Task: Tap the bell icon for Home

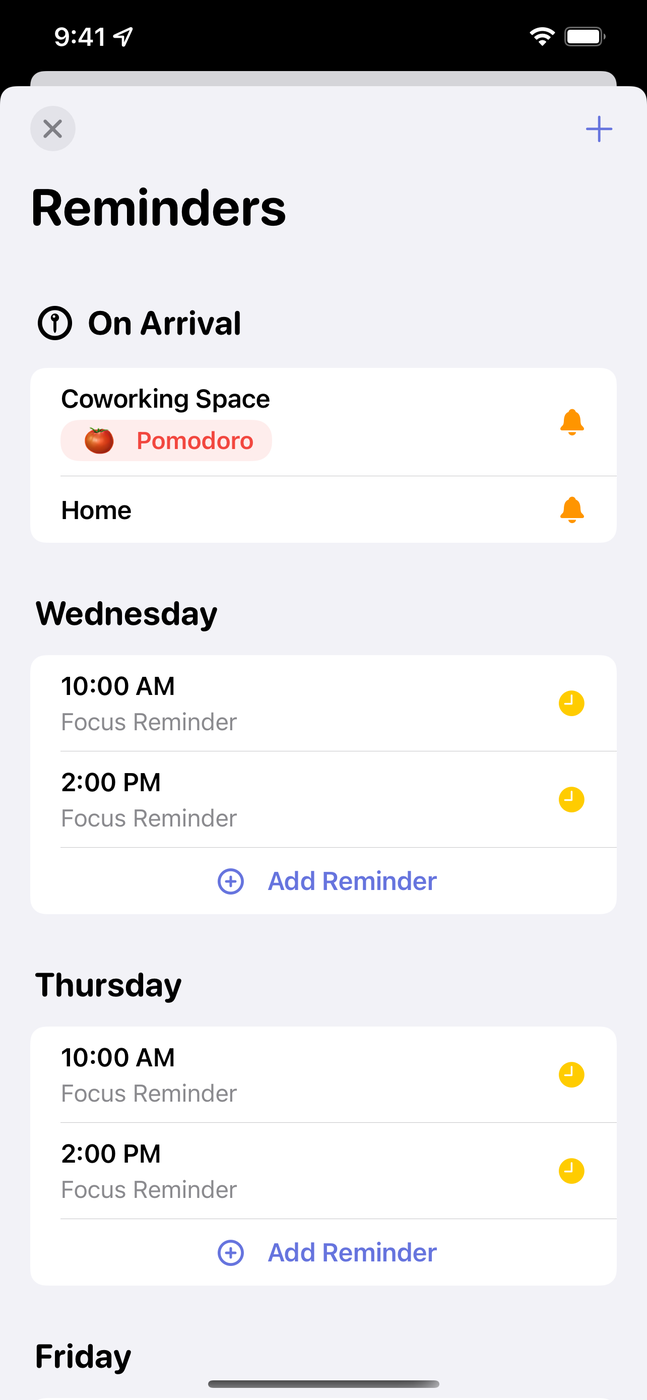Action: click(571, 510)
